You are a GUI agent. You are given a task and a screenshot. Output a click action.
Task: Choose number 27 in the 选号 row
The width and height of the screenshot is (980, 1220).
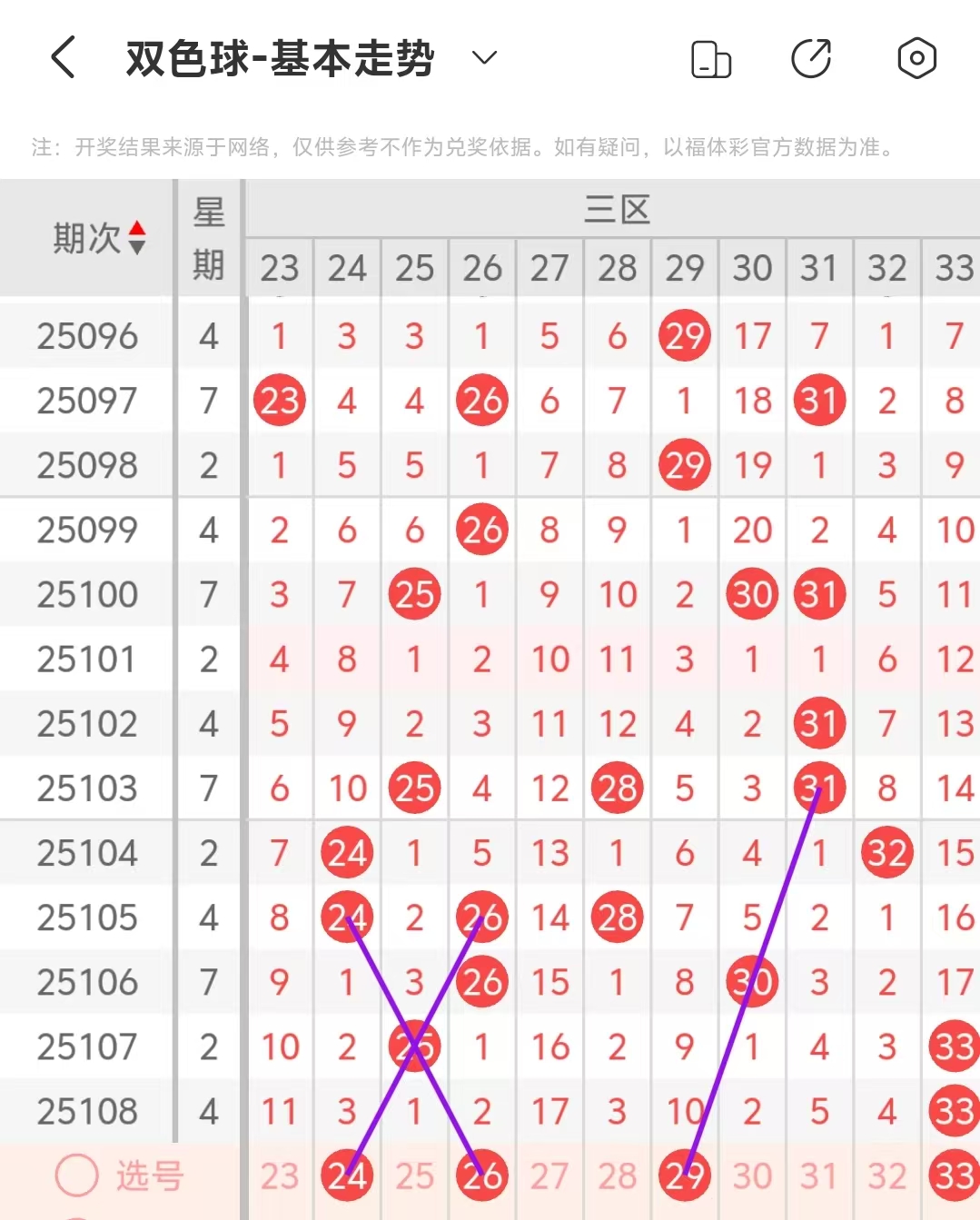(549, 1176)
